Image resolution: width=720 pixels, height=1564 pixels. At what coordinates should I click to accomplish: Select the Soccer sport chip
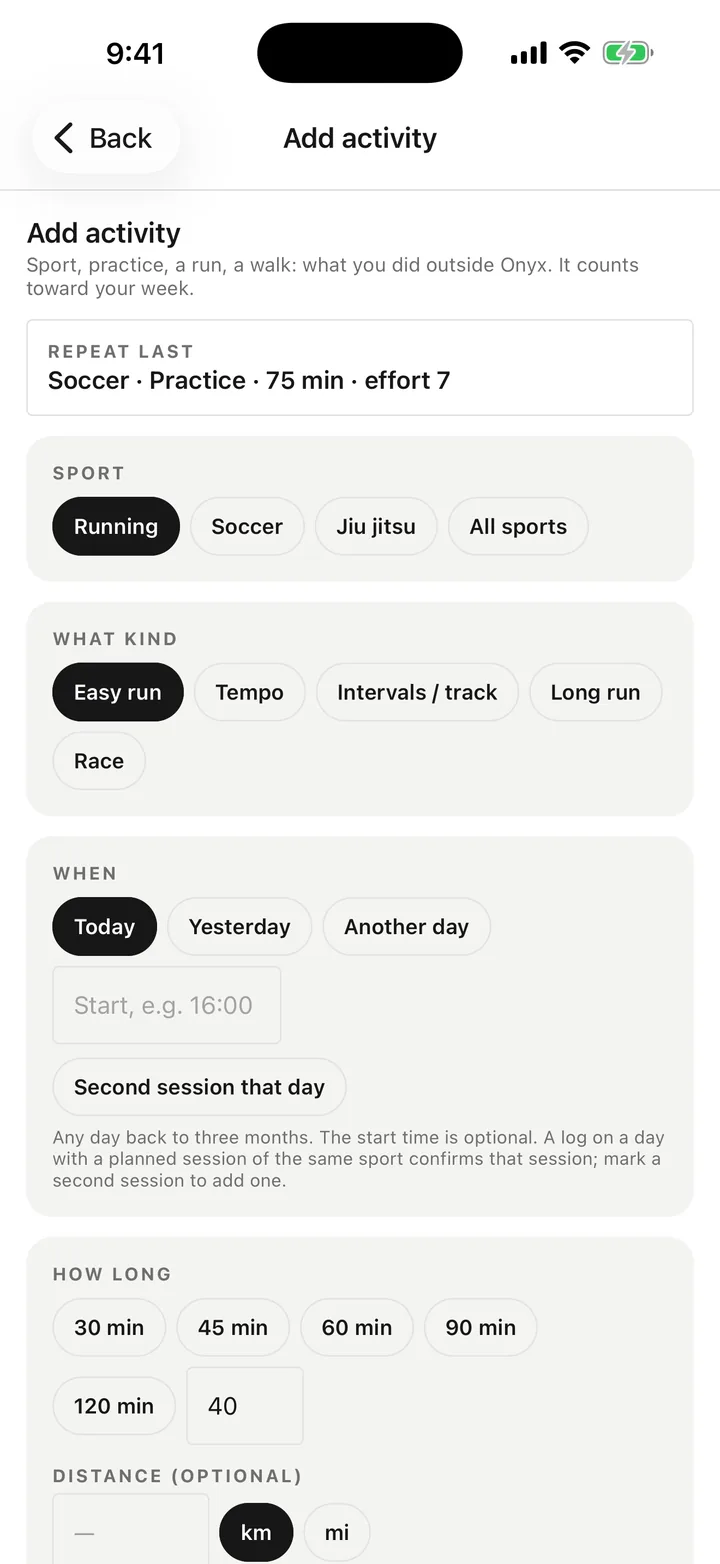click(247, 526)
